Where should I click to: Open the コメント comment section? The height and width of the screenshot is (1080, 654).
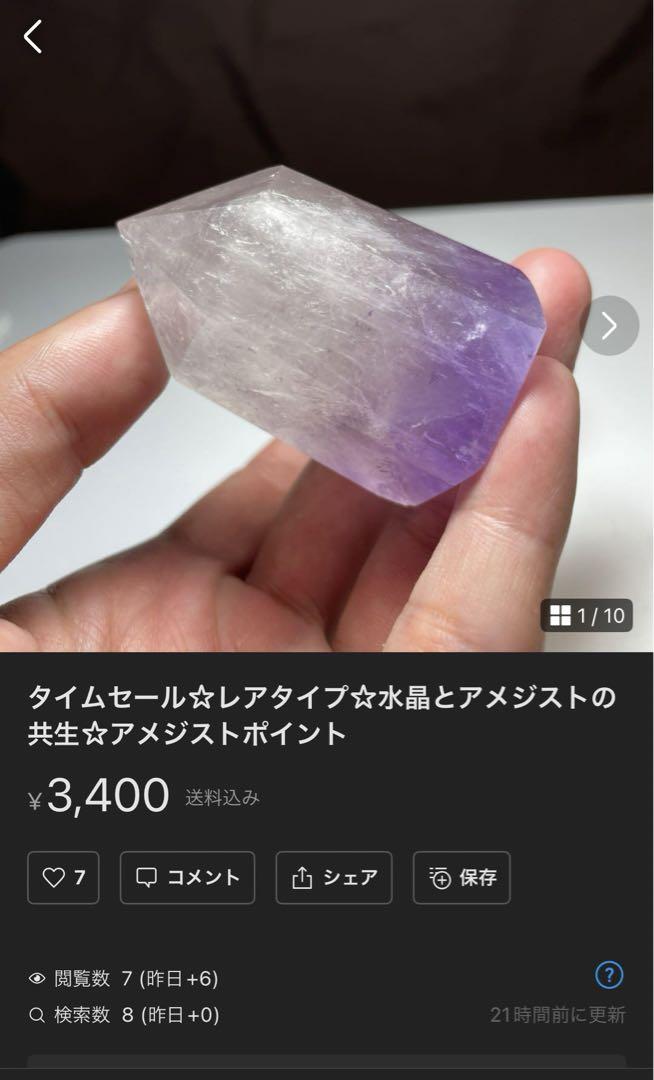point(187,878)
